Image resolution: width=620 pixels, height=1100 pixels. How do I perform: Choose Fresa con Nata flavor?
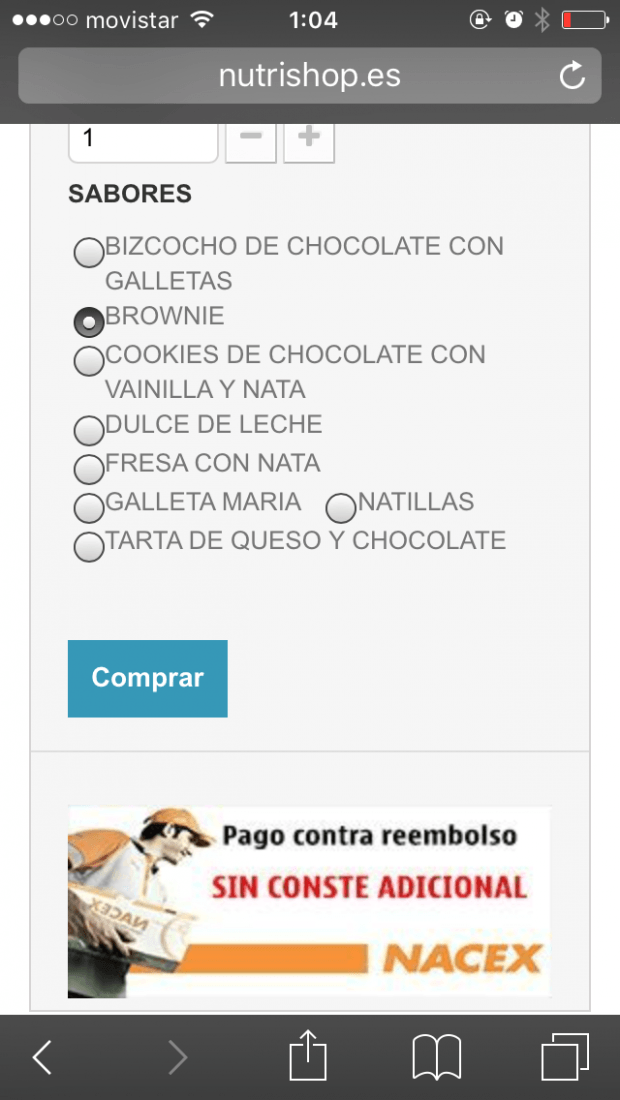pyautogui.click(x=89, y=469)
